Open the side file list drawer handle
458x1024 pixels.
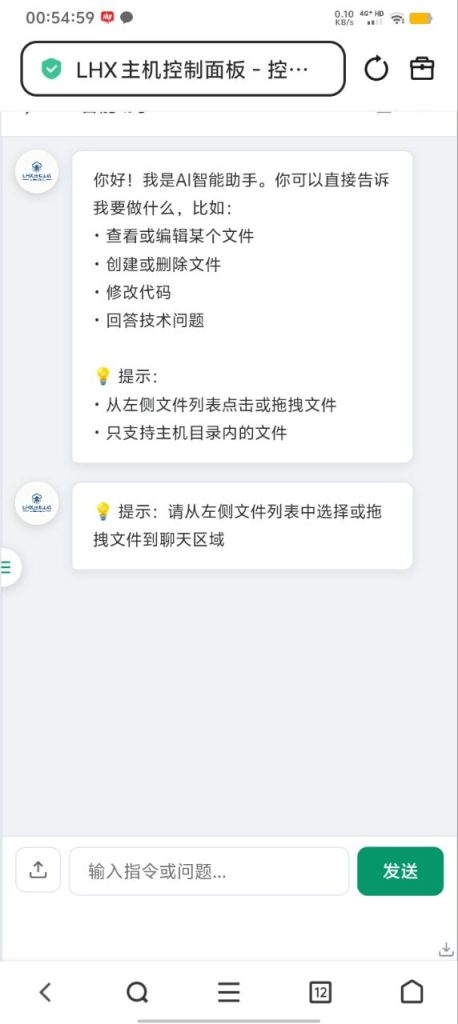point(8,568)
